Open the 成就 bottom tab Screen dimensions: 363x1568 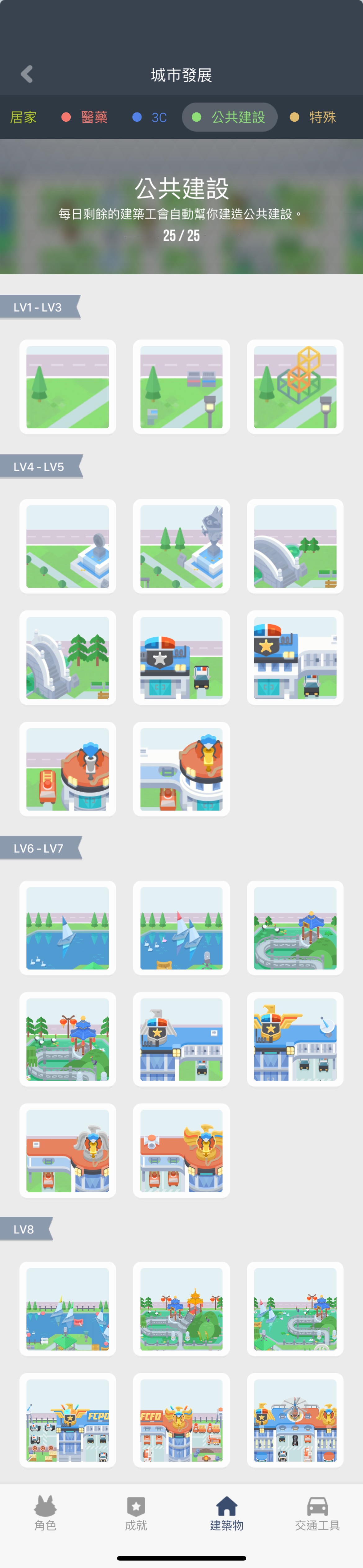pyautogui.click(x=136, y=1513)
